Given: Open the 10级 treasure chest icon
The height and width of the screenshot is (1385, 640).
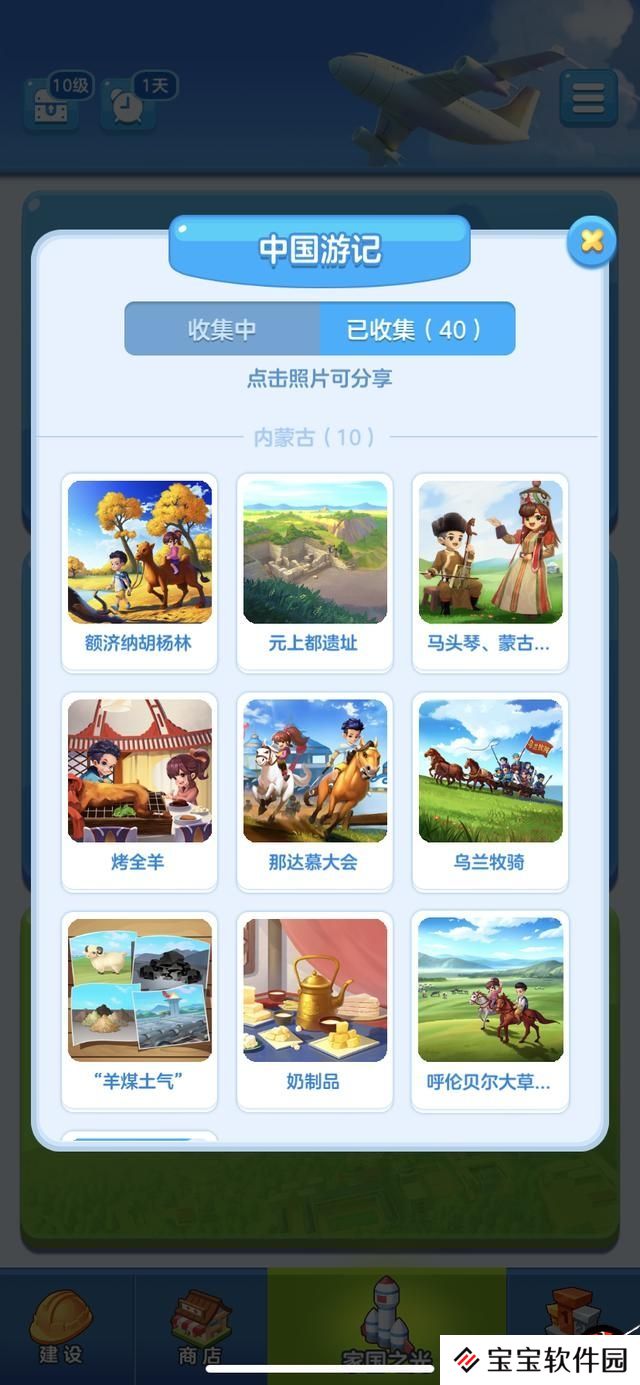Looking at the screenshot, I should (50, 103).
